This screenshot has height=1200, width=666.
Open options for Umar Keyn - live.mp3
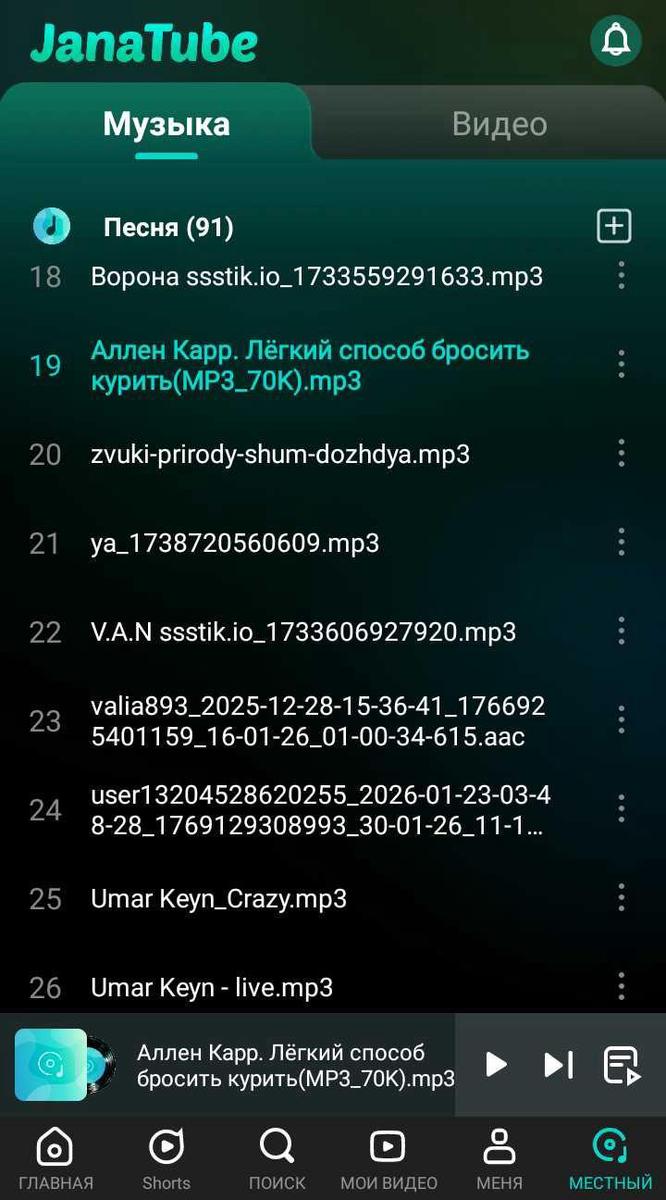tap(621, 986)
